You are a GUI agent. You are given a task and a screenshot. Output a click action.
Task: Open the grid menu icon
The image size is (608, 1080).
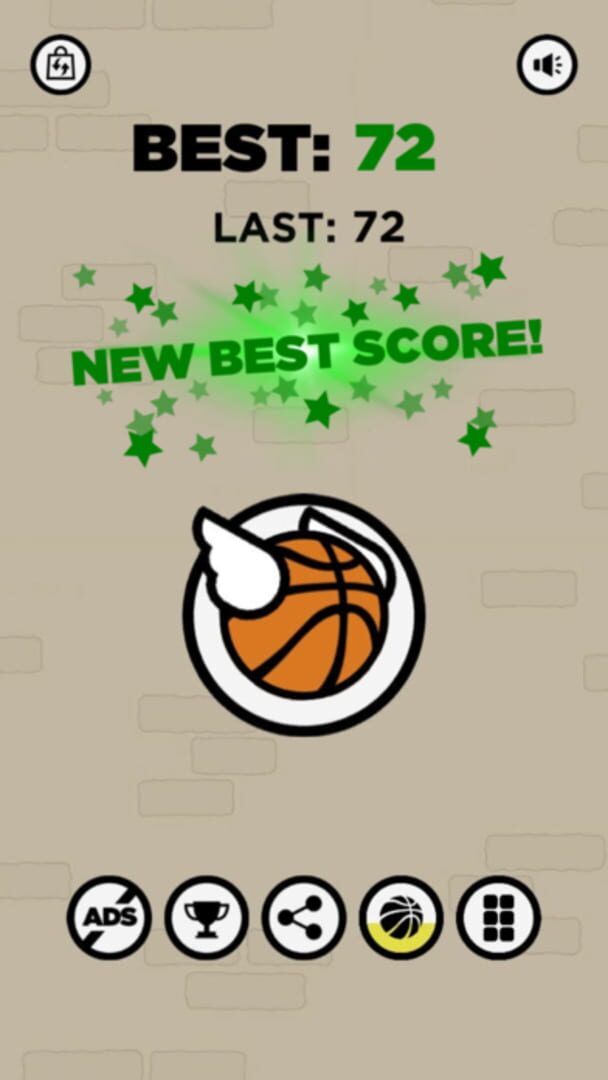(x=499, y=917)
